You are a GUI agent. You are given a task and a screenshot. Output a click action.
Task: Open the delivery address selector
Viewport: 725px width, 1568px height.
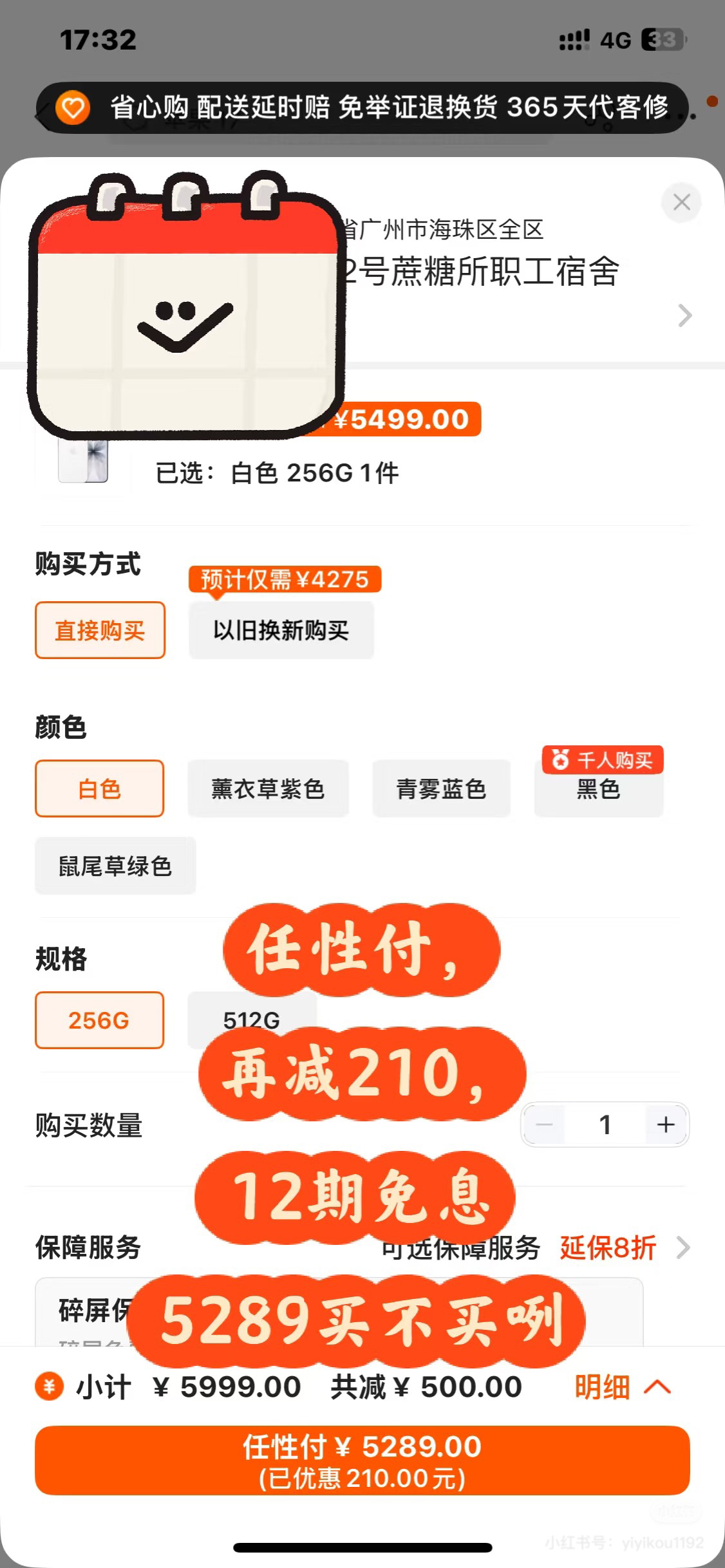684,315
